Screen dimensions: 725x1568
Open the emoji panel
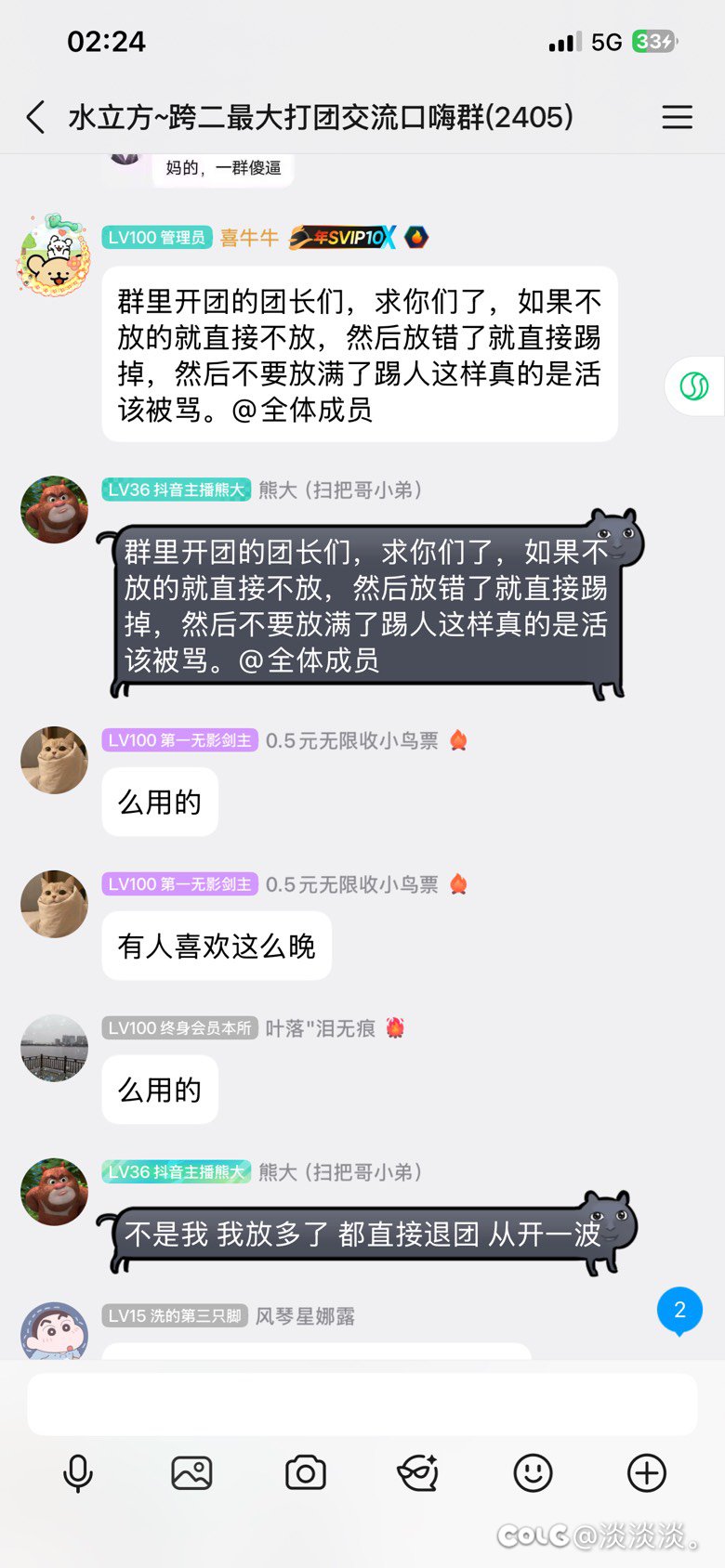click(x=533, y=1473)
